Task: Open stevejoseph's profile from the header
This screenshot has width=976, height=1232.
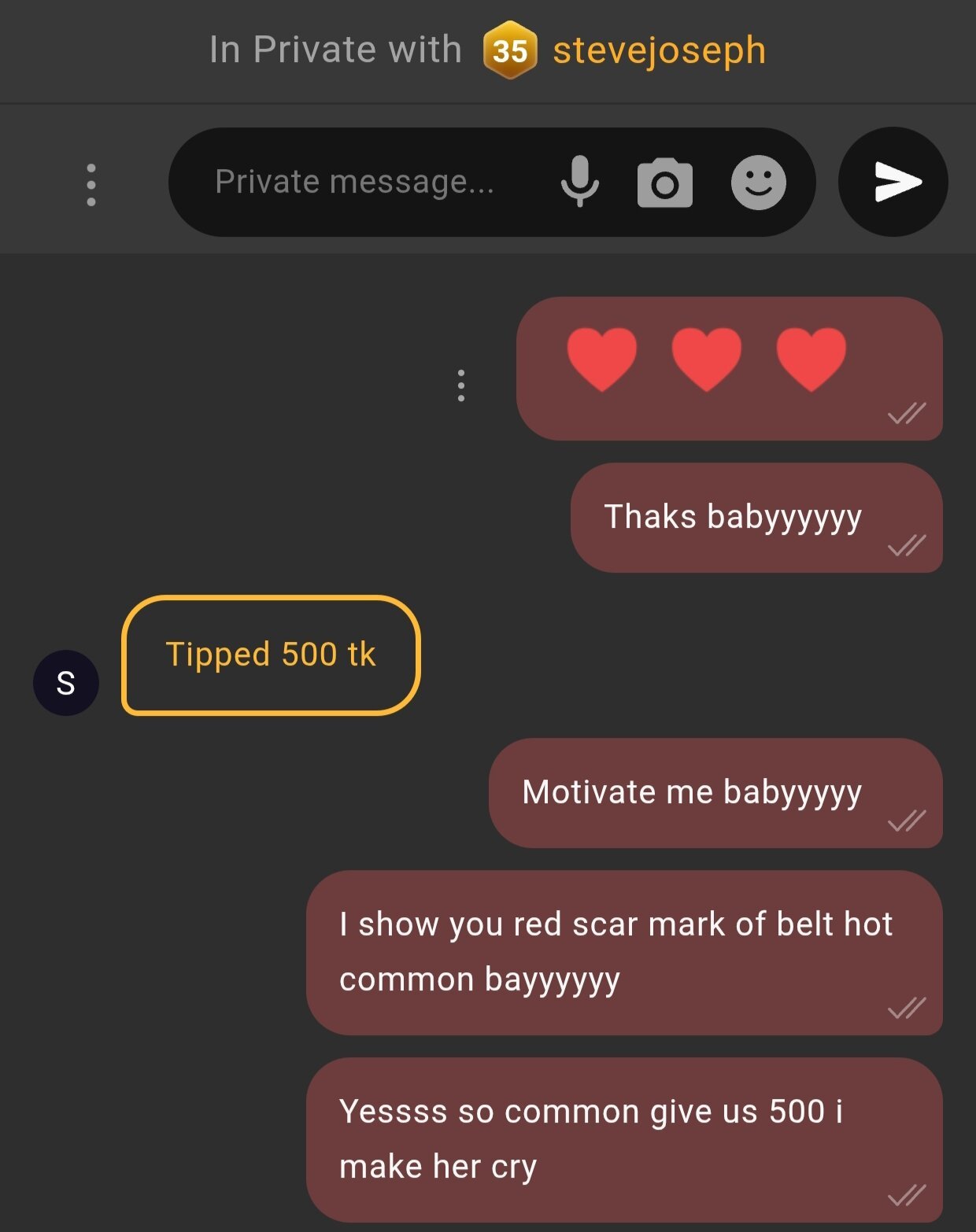Action: tap(658, 50)
